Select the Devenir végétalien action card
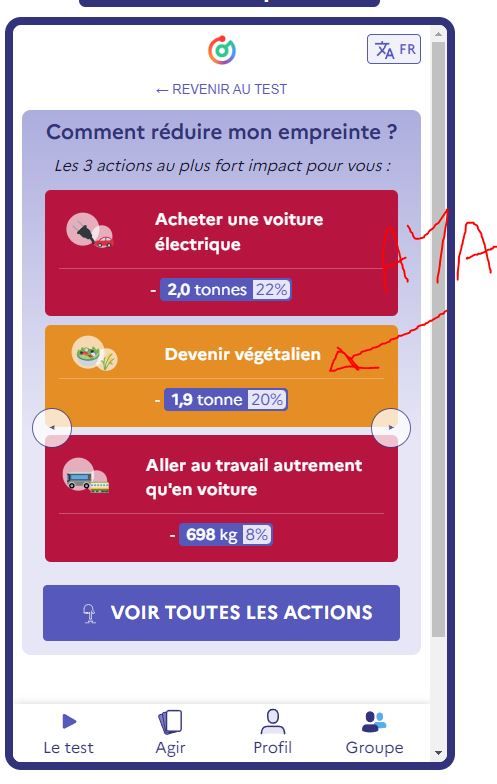497x784 pixels. coord(222,376)
